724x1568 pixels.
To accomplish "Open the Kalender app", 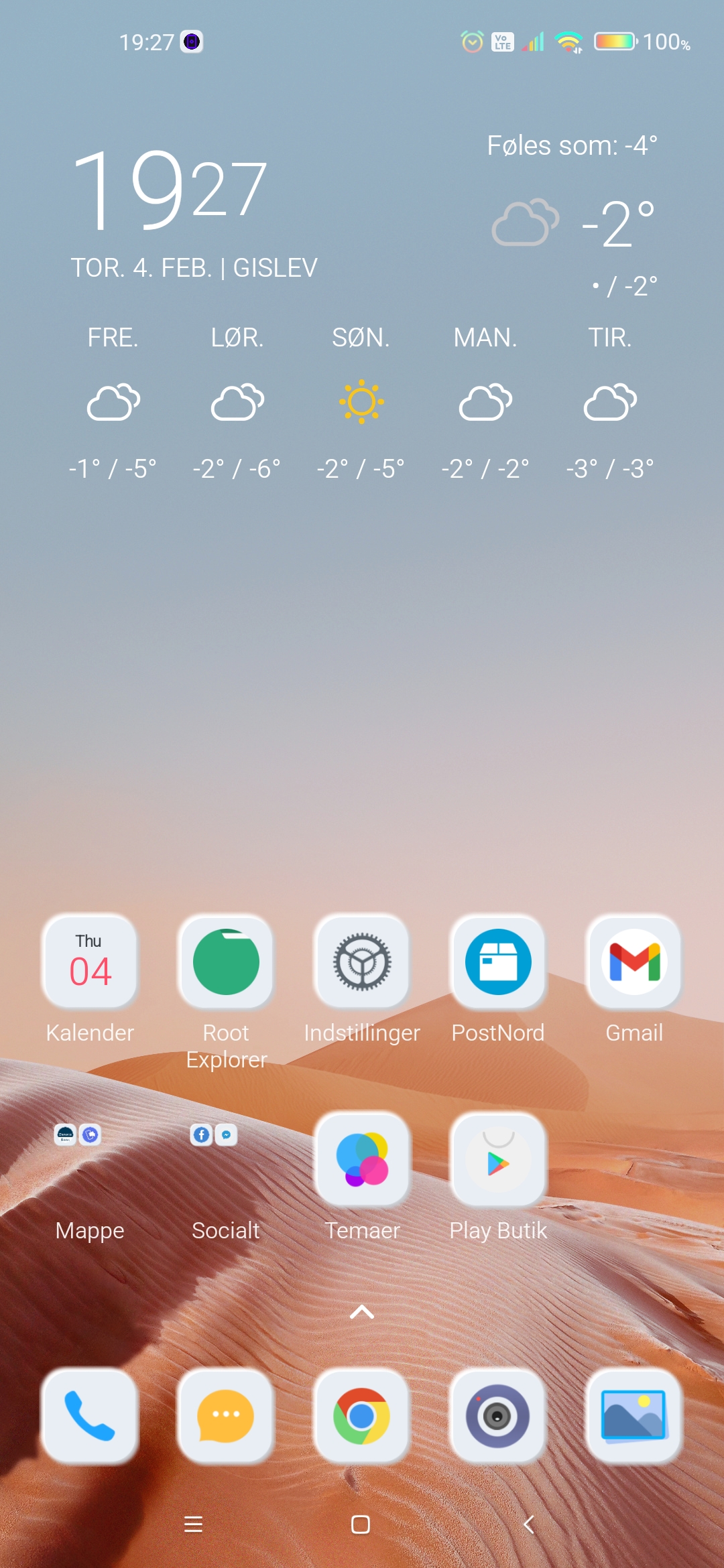I will (x=90, y=962).
